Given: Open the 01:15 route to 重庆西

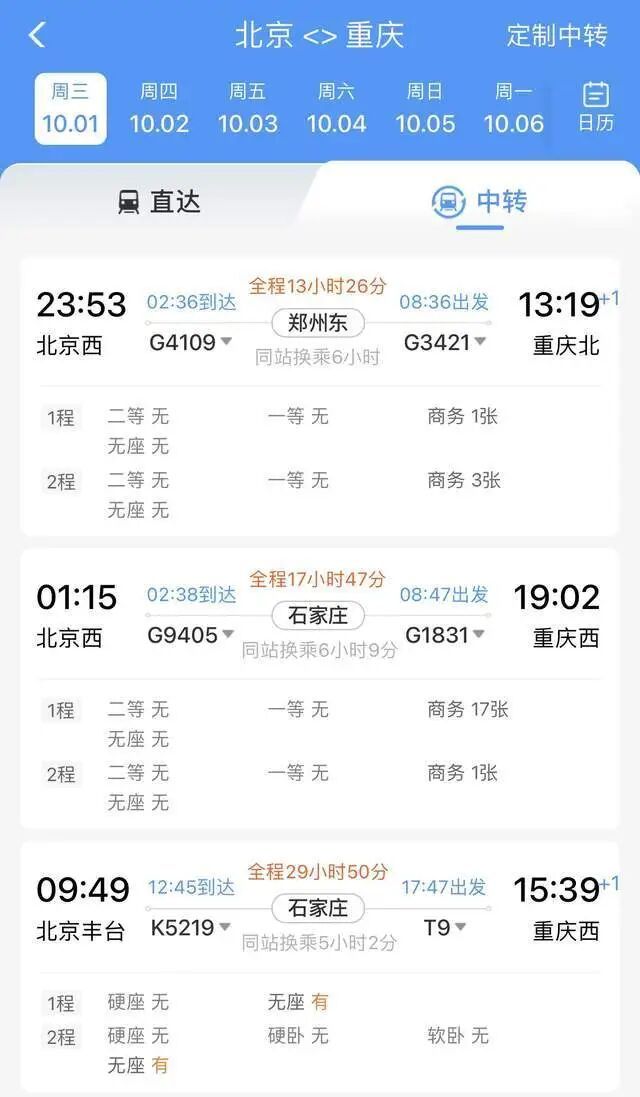Looking at the screenshot, I should (x=320, y=689).
